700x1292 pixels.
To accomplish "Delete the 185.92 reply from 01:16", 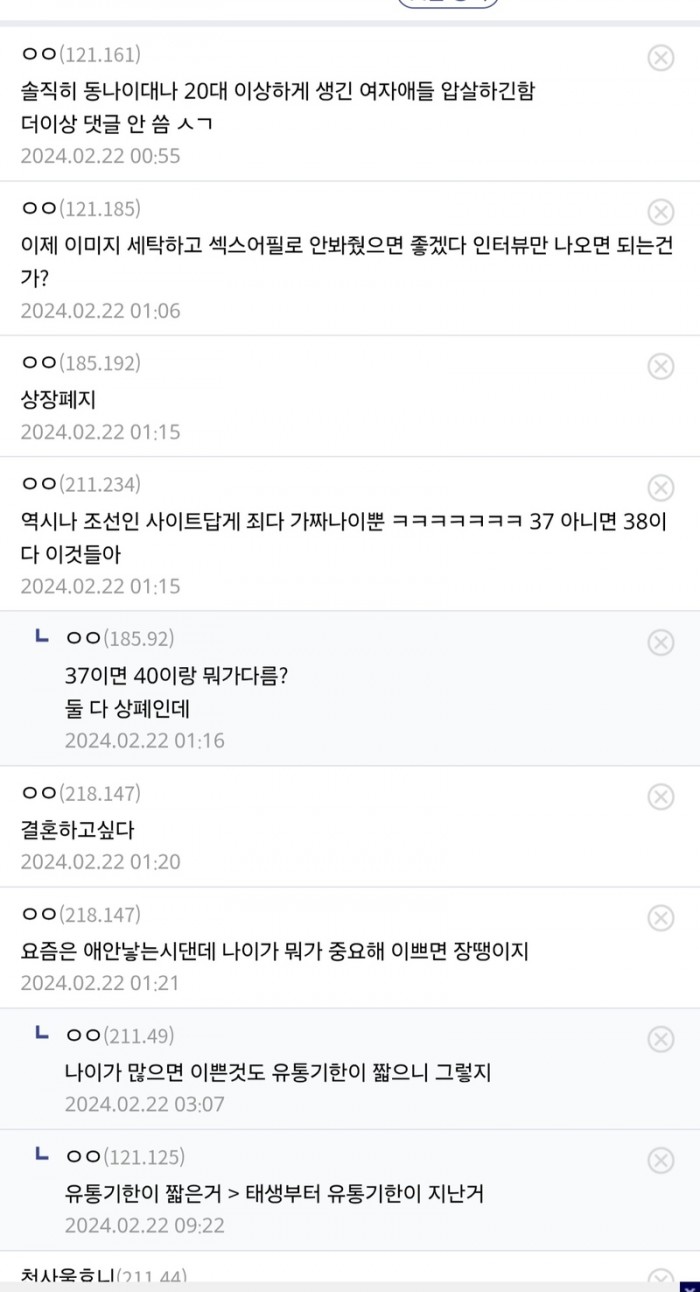I will click(661, 642).
